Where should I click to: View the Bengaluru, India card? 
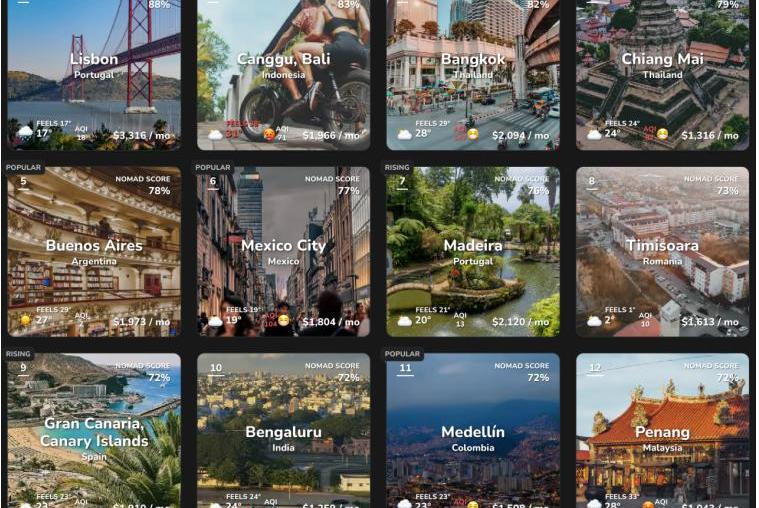point(283,435)
